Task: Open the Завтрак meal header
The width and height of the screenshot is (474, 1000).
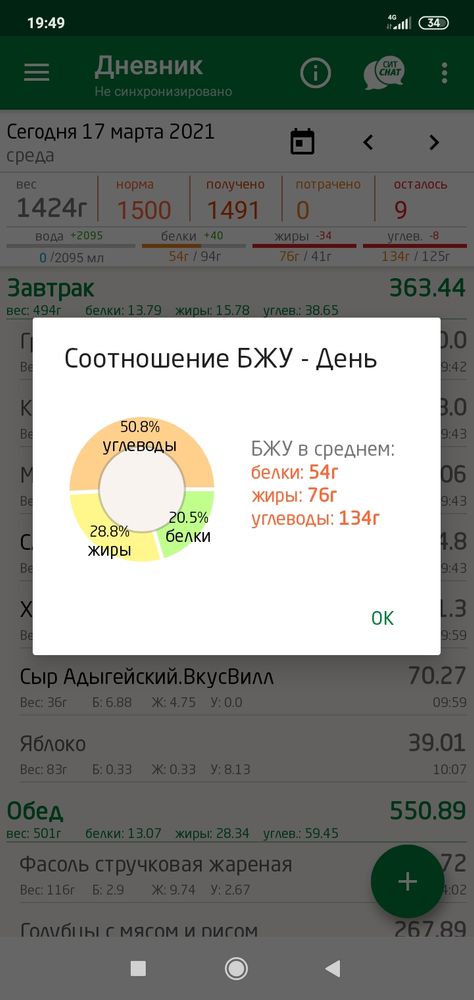Action: (237, 297)
